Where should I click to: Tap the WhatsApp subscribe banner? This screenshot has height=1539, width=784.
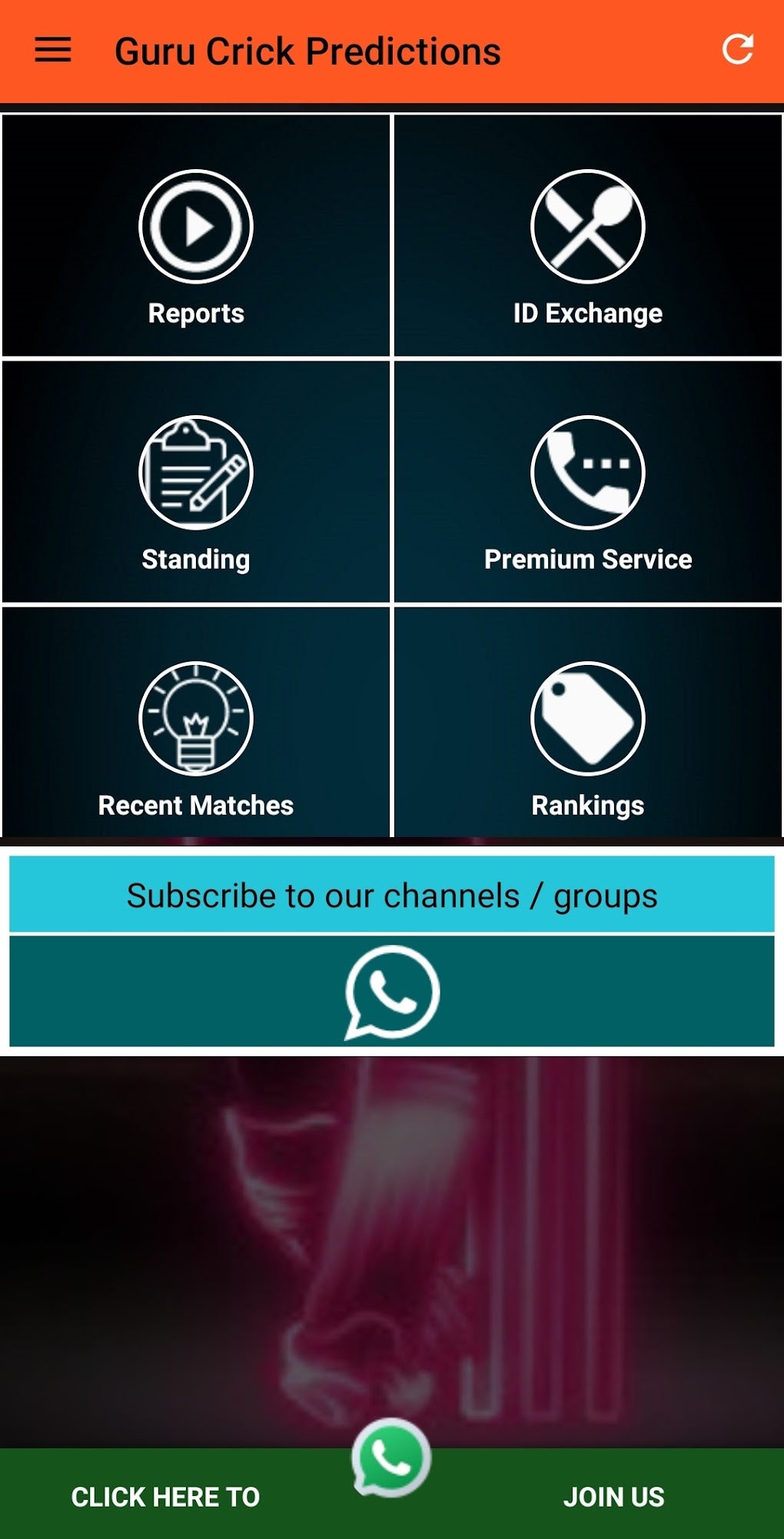coord(392,991)
